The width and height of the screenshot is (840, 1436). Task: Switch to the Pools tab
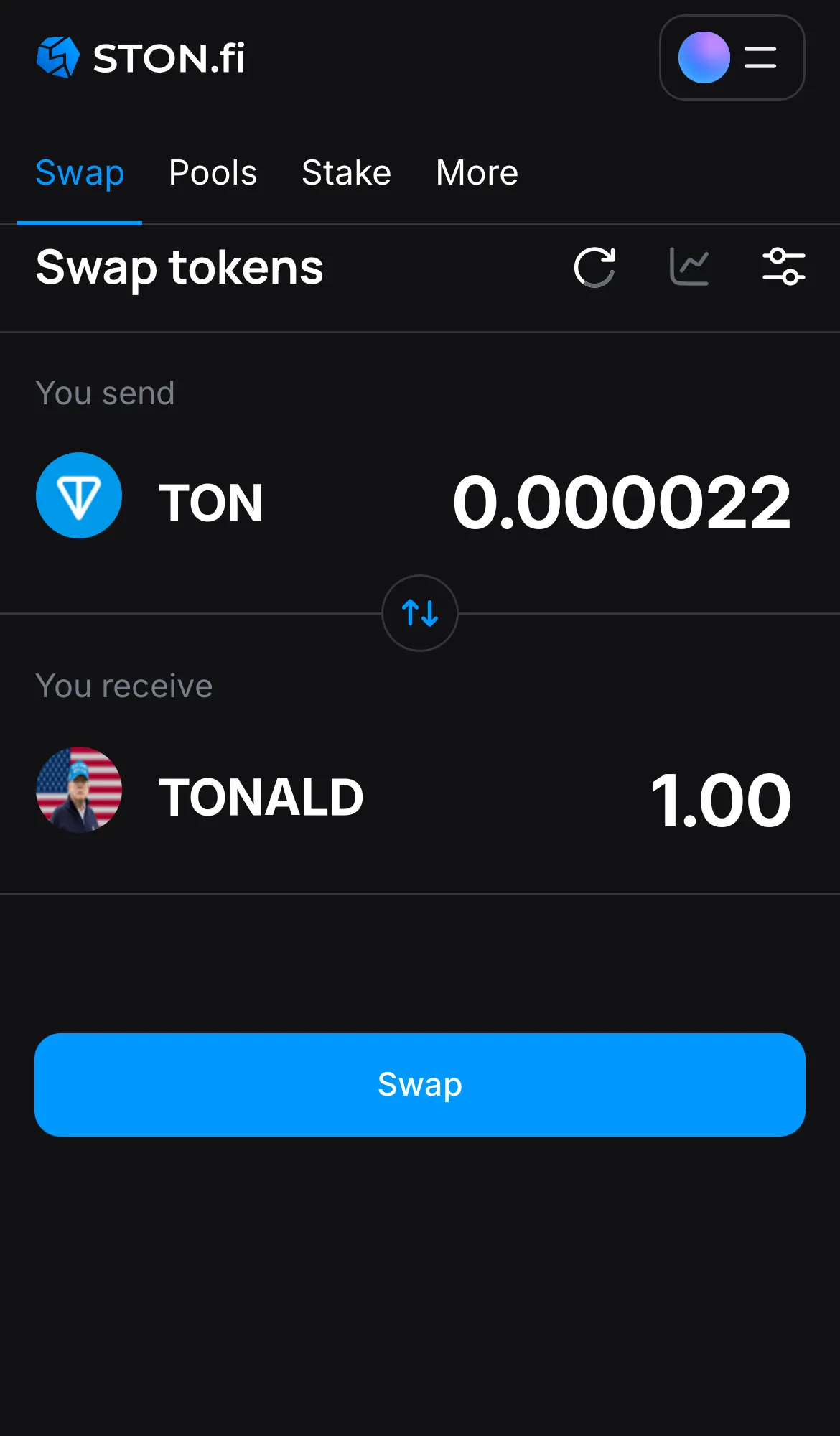(213, 172)
